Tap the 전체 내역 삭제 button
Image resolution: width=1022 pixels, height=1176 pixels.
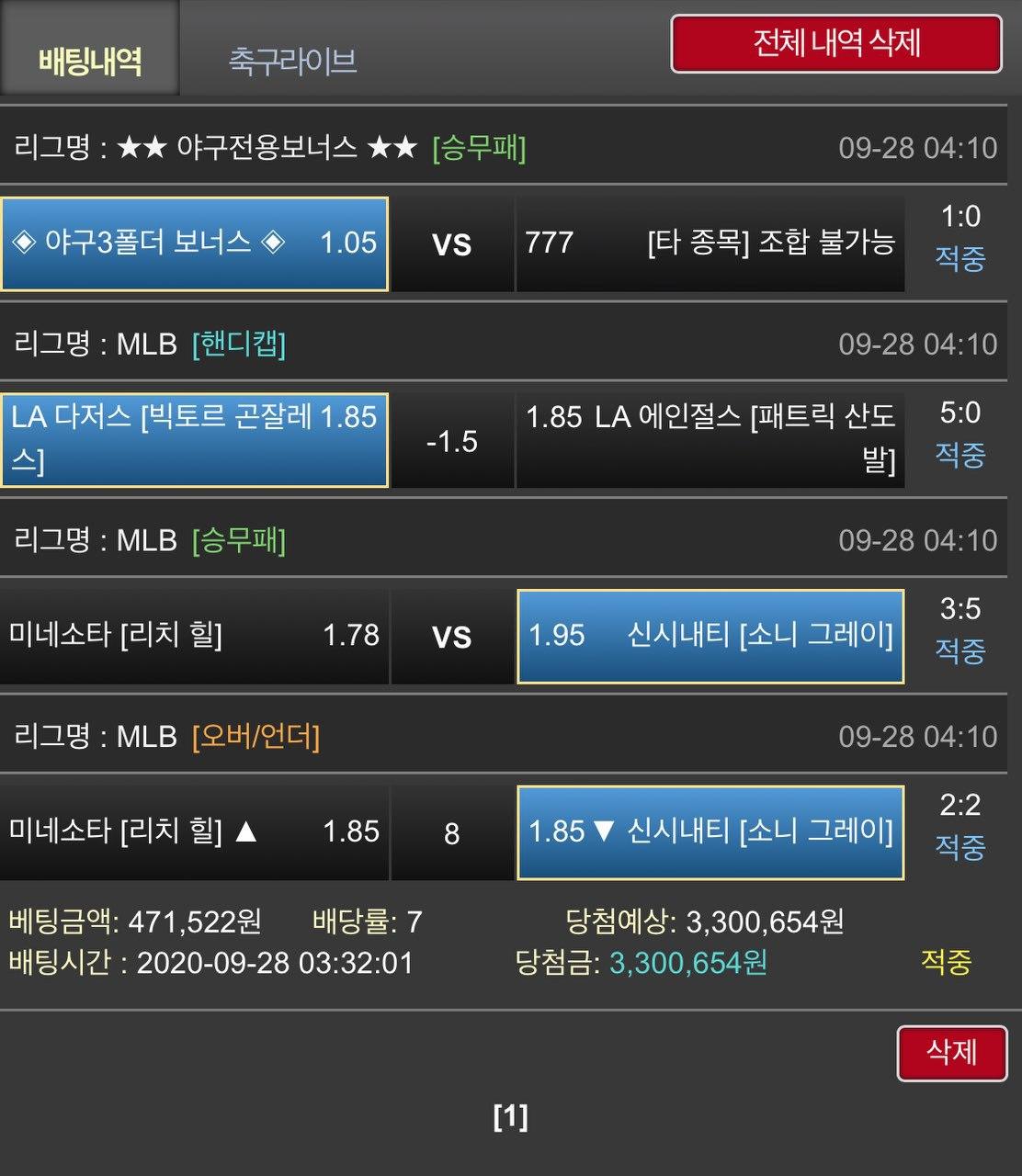(x=835, y=43)
